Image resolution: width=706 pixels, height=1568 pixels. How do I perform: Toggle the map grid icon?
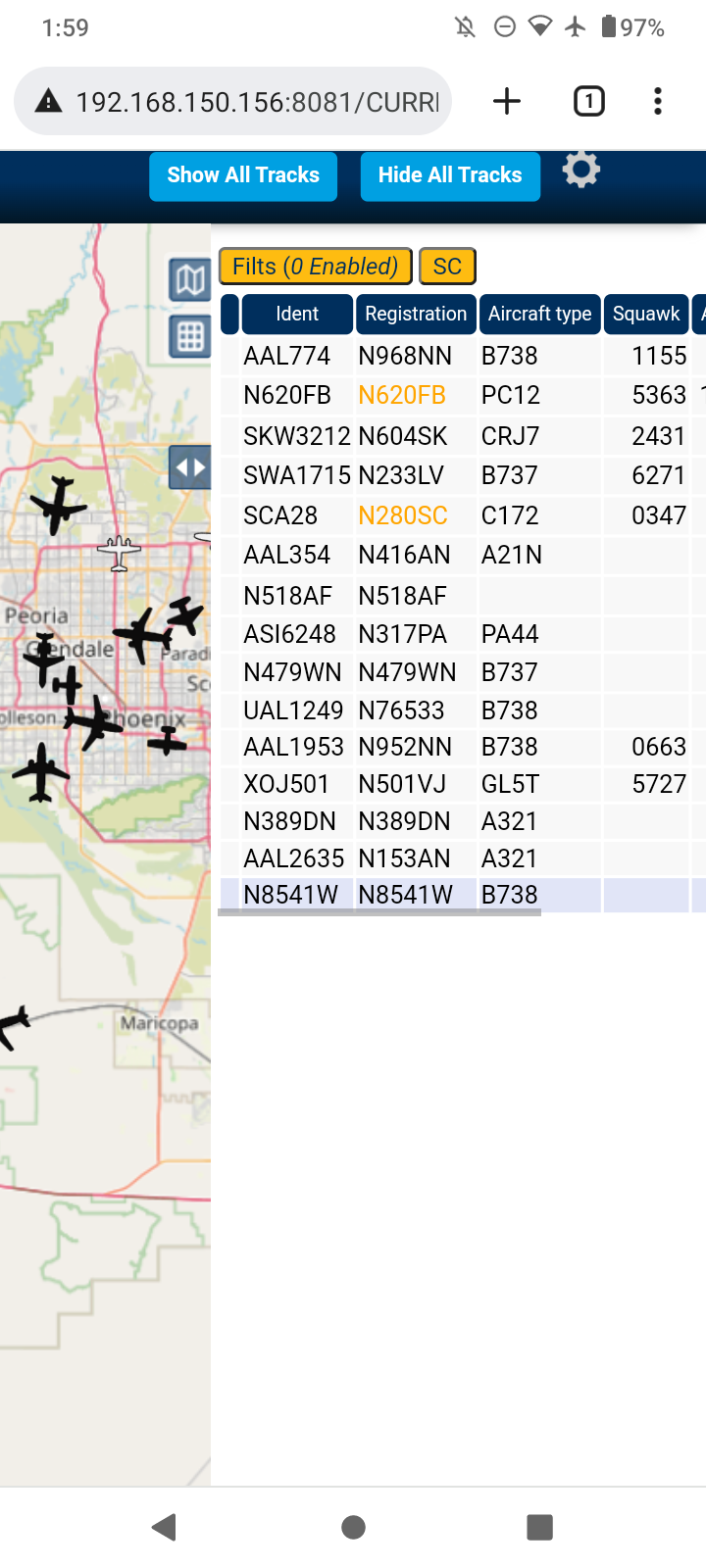pyautogui.click(x=190, y=337)
